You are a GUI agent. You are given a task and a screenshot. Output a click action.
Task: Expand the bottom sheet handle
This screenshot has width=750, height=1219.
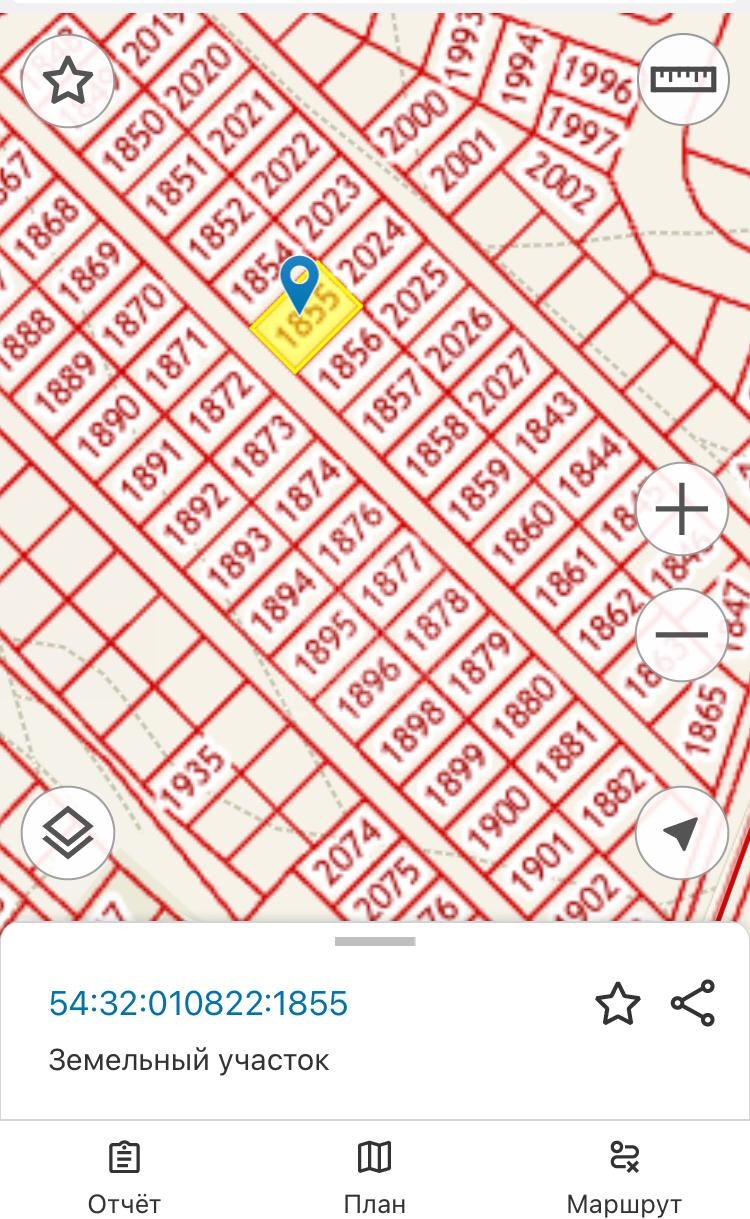pyautogui.click(x=375, y=941)
